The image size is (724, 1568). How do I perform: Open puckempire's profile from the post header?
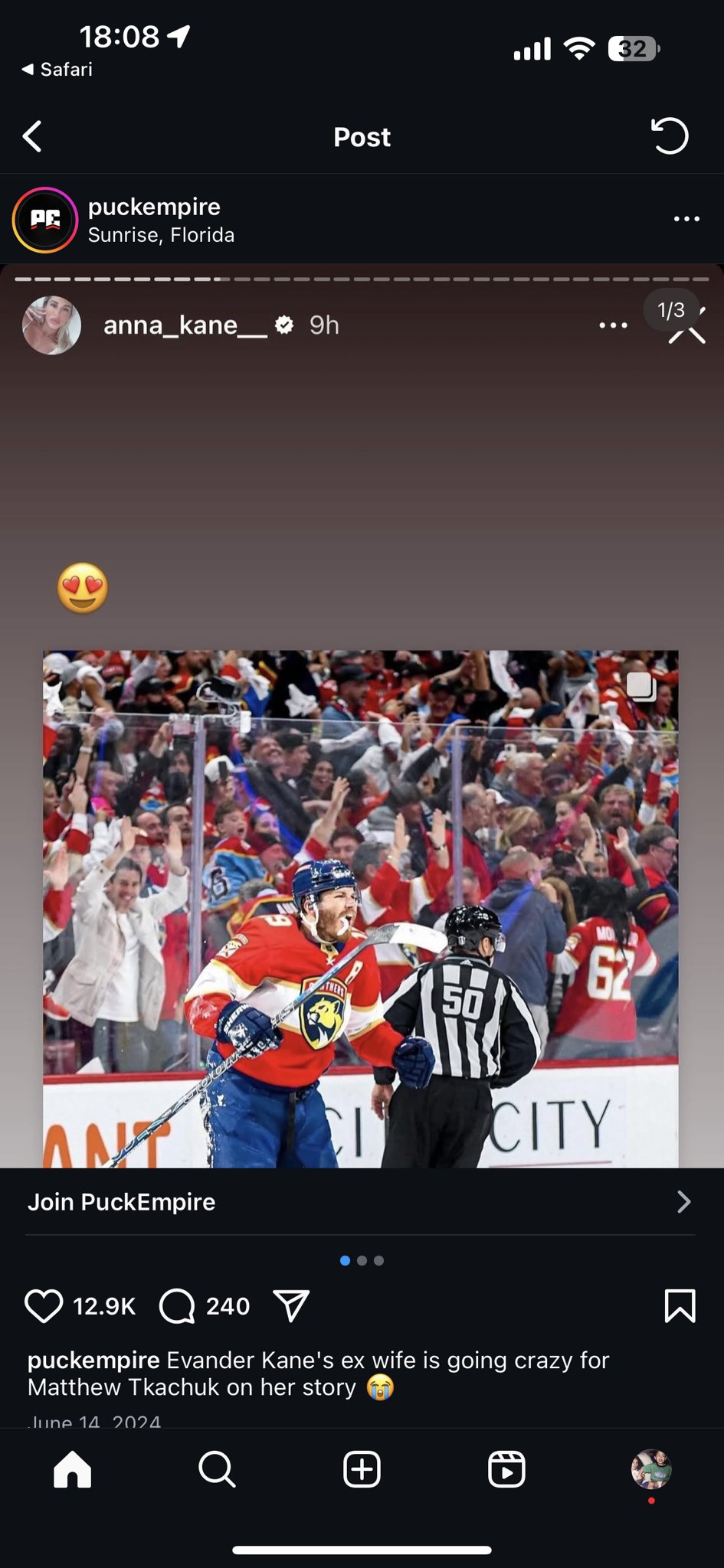154,207
